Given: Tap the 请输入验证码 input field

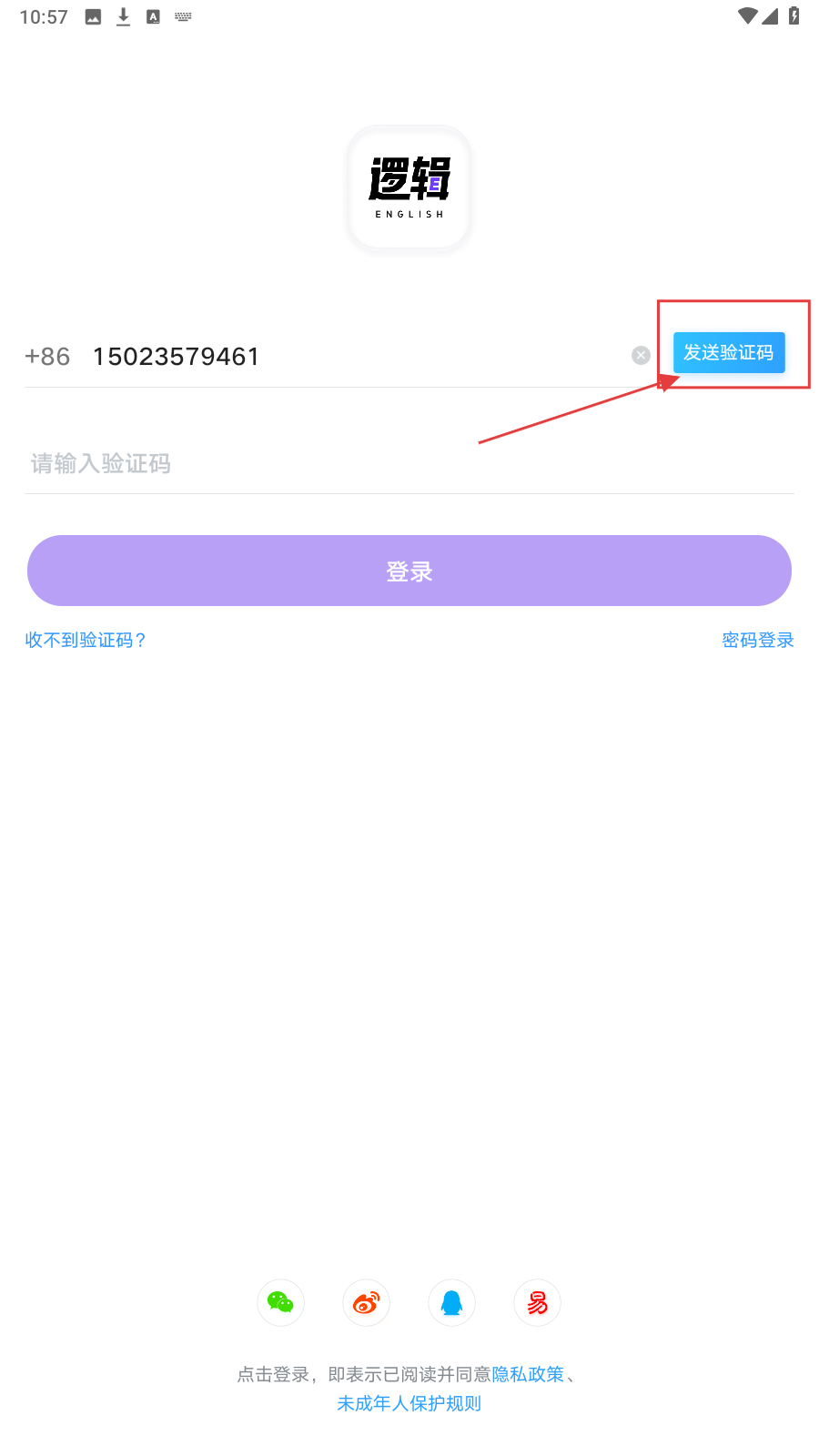Looking at the screenshot, I should point(409,464).
